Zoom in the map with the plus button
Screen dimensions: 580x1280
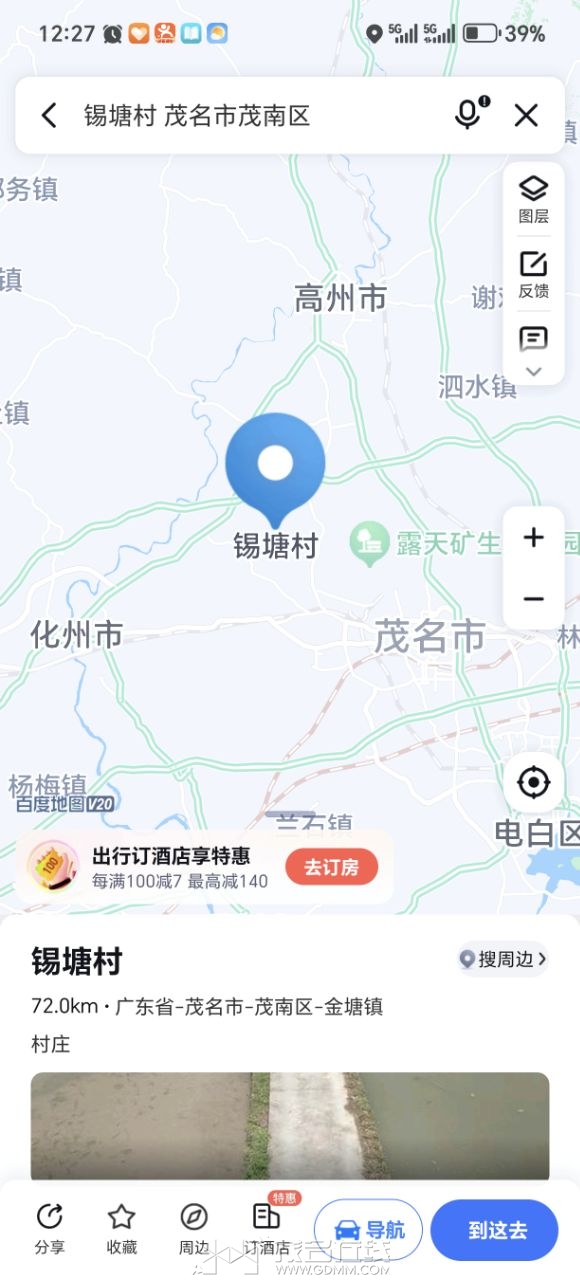point(534,538)
